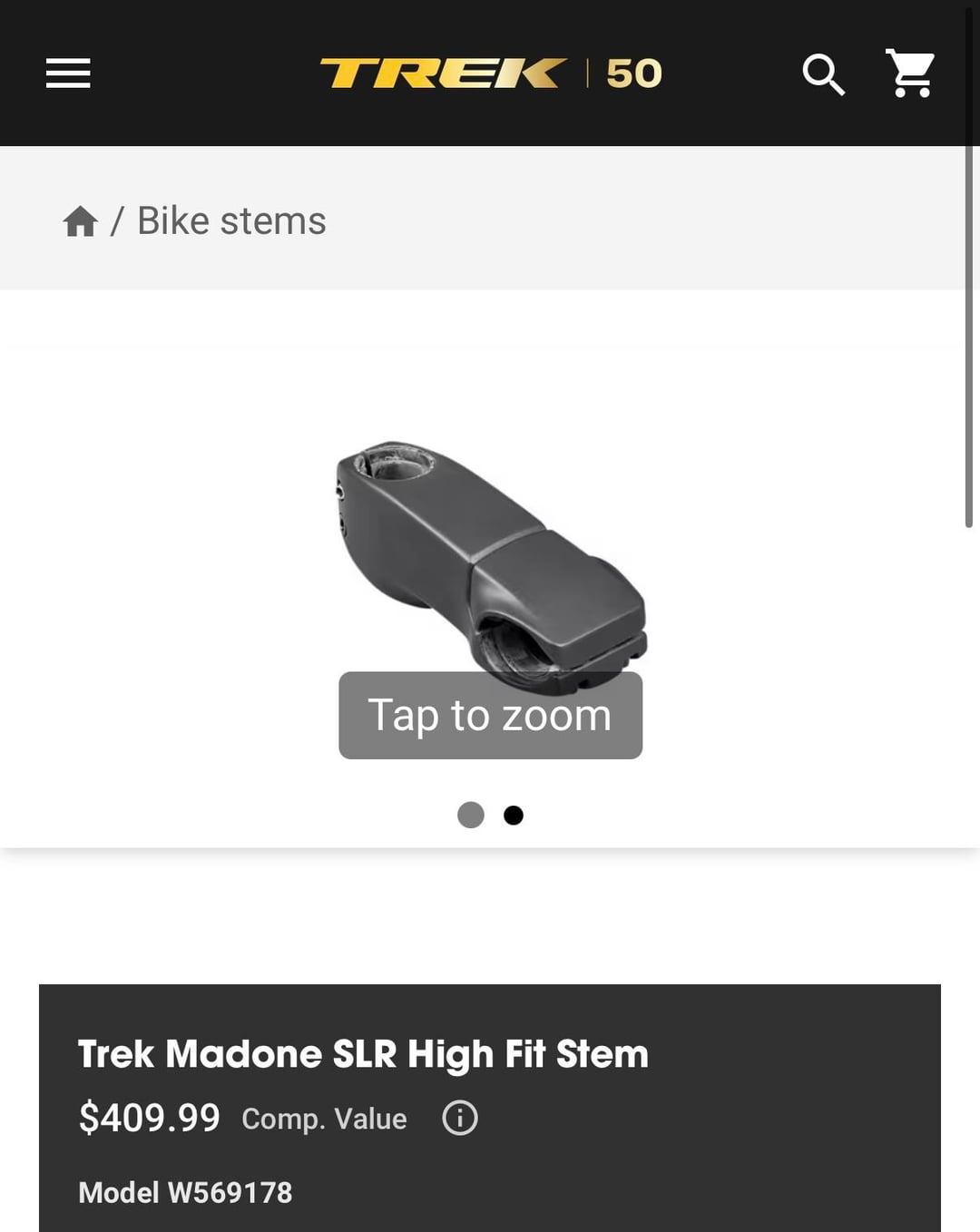This screenshot has height=1232, width=980.
Task: Open the search icon
Action: click(823, 74)
